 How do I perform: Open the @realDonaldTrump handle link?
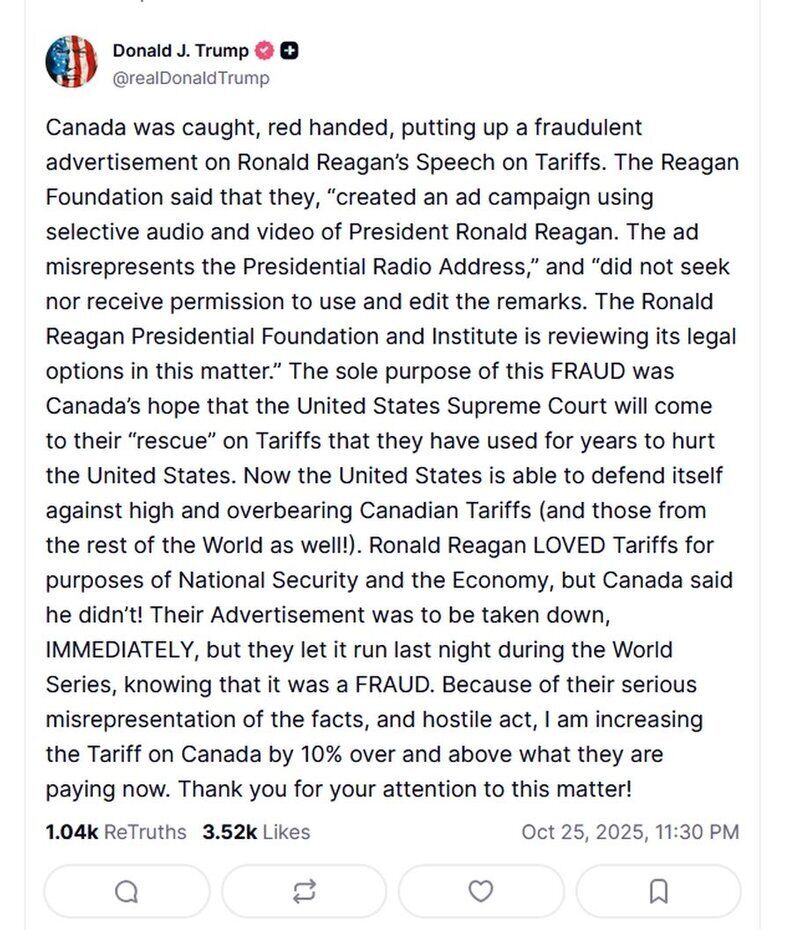click(x=191, y=77)
